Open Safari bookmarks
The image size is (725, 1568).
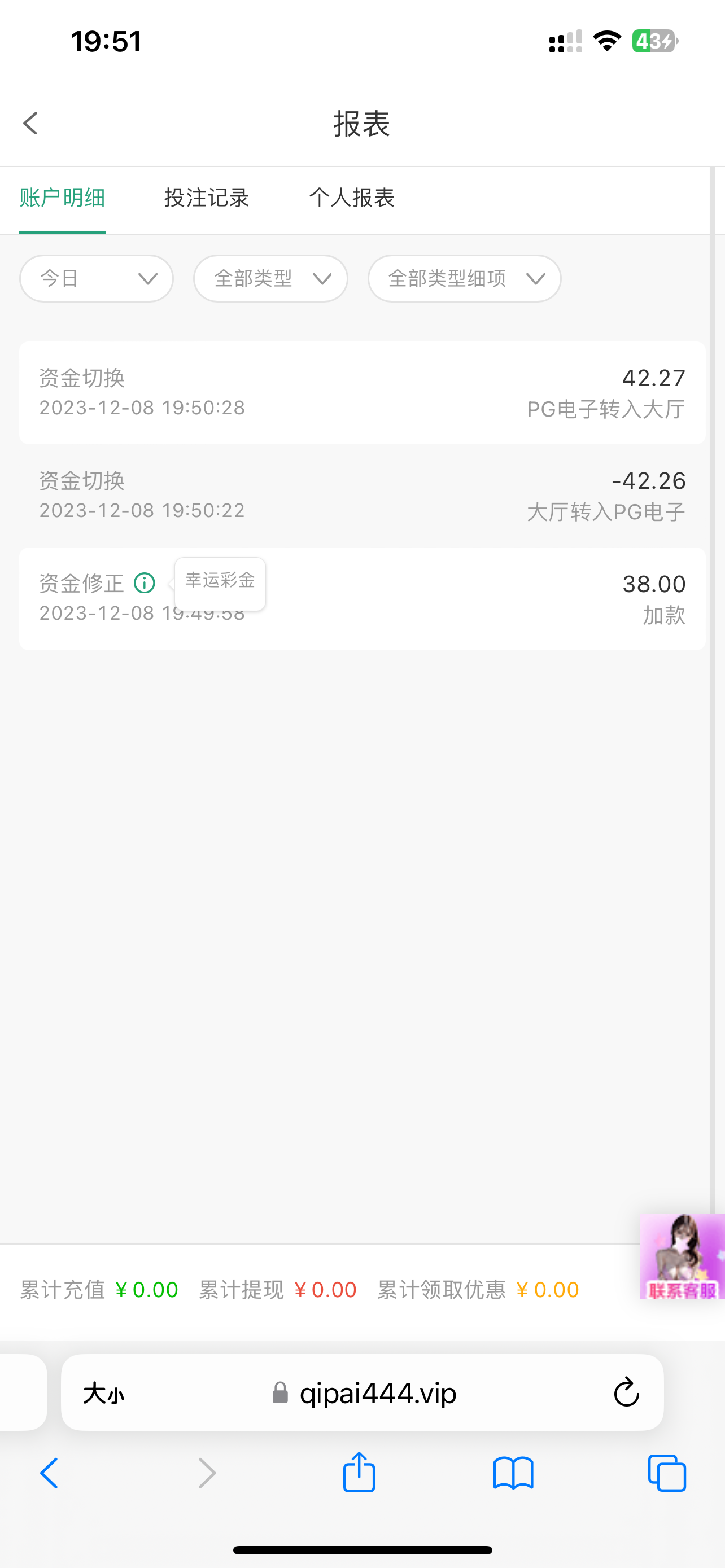coord(513,1473)
